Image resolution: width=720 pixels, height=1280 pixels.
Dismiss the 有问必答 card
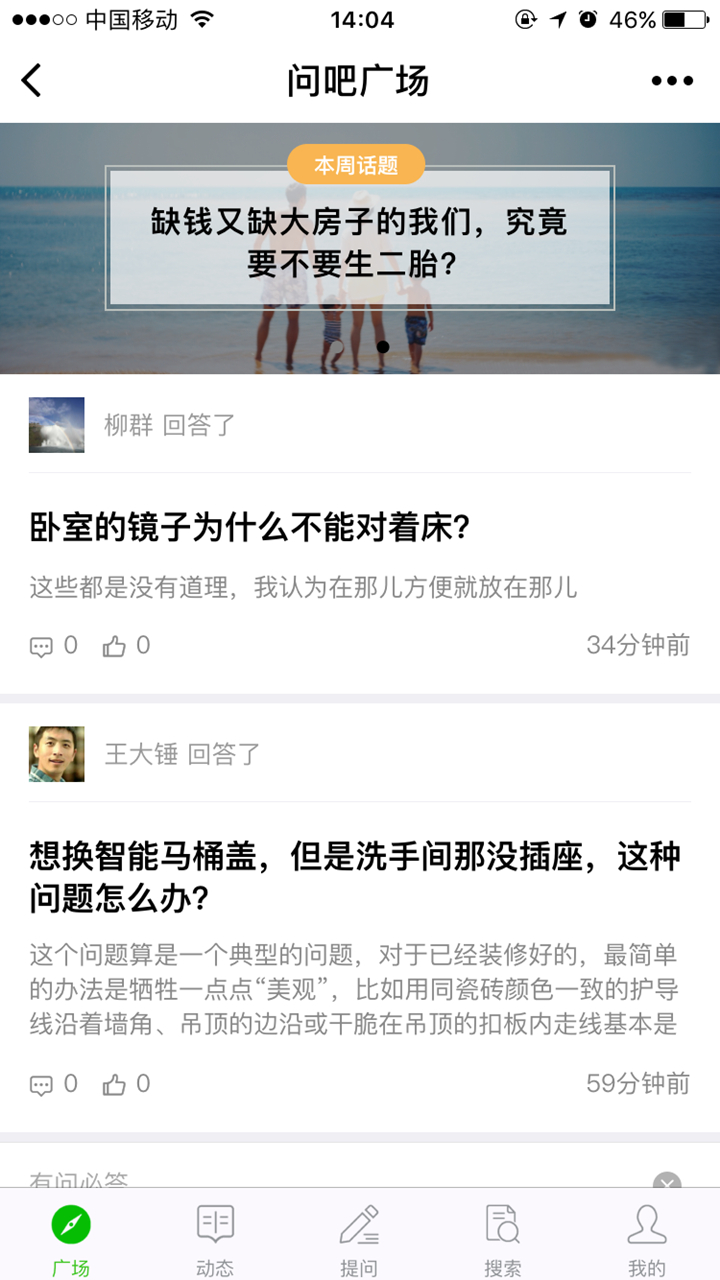667,1180
